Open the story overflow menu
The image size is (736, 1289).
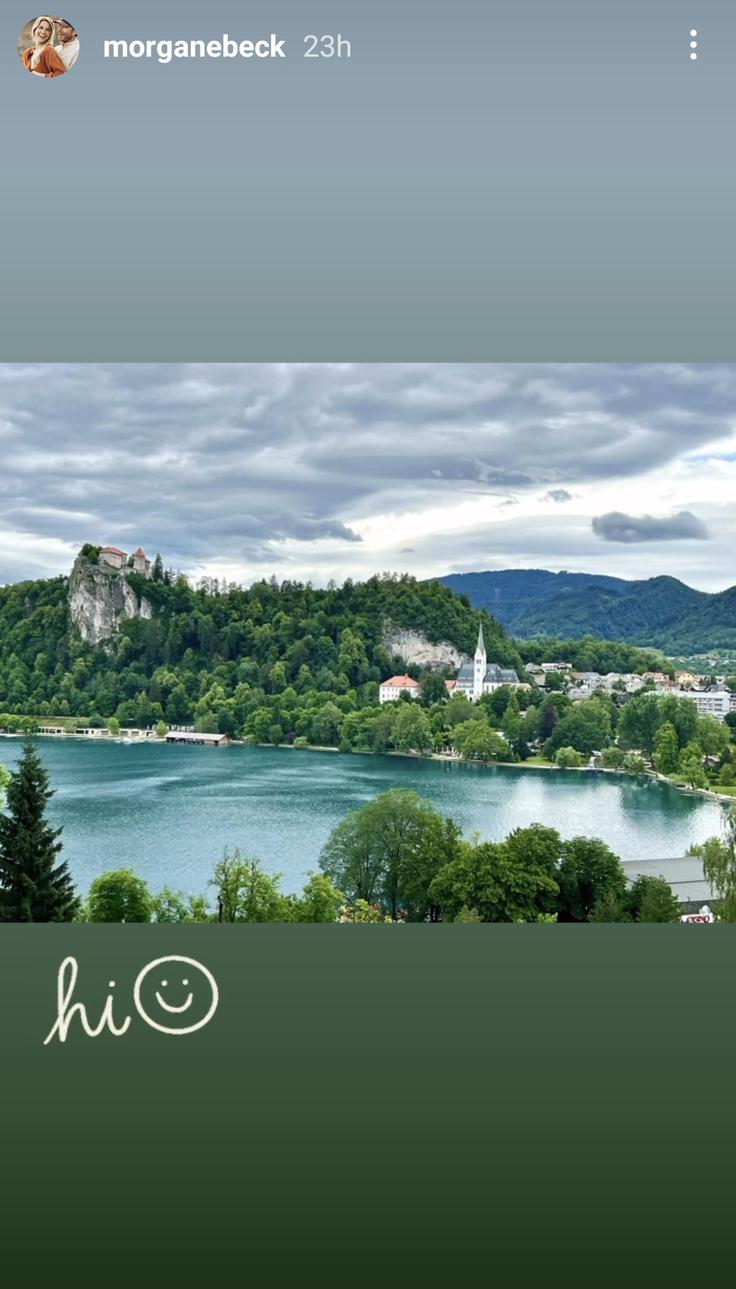[x=692, y=45]
